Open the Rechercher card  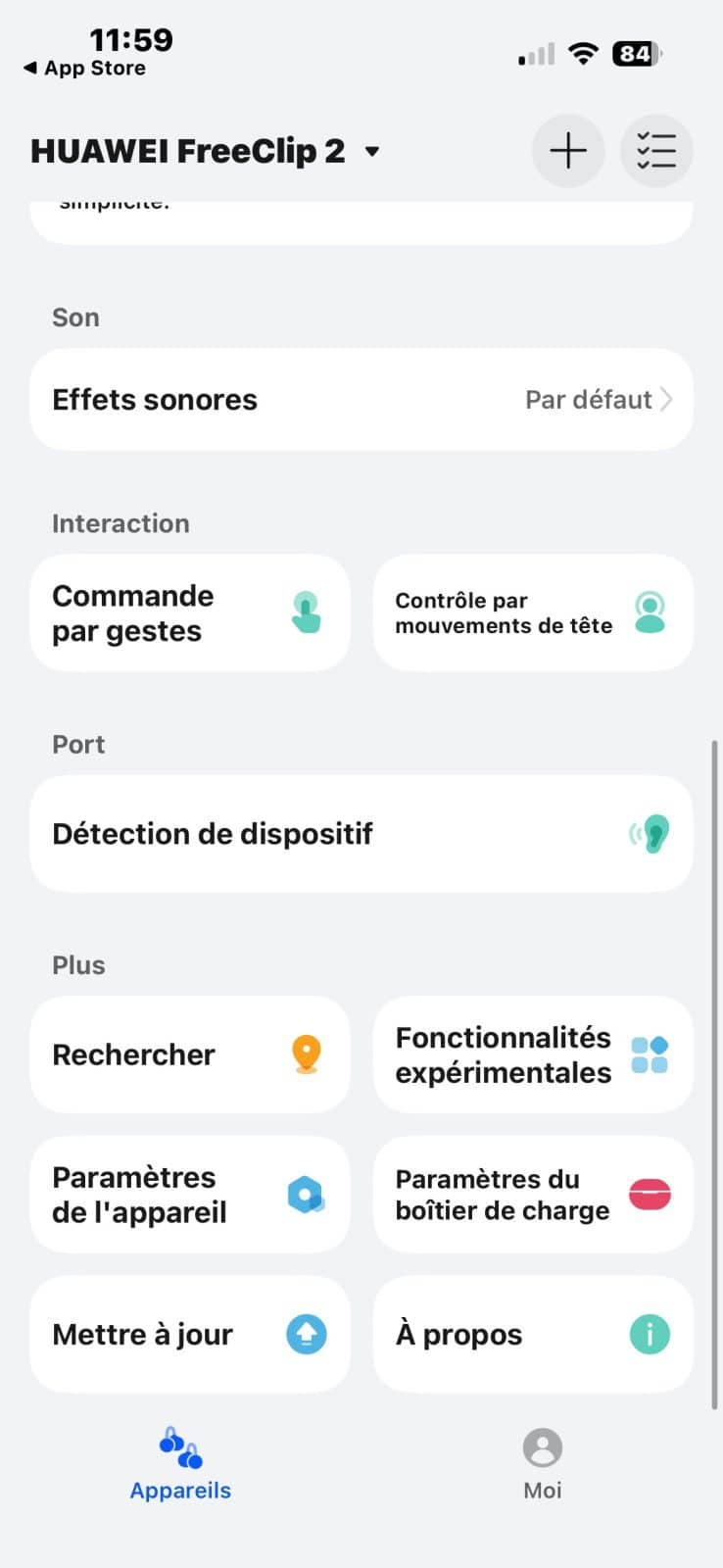190,1054
